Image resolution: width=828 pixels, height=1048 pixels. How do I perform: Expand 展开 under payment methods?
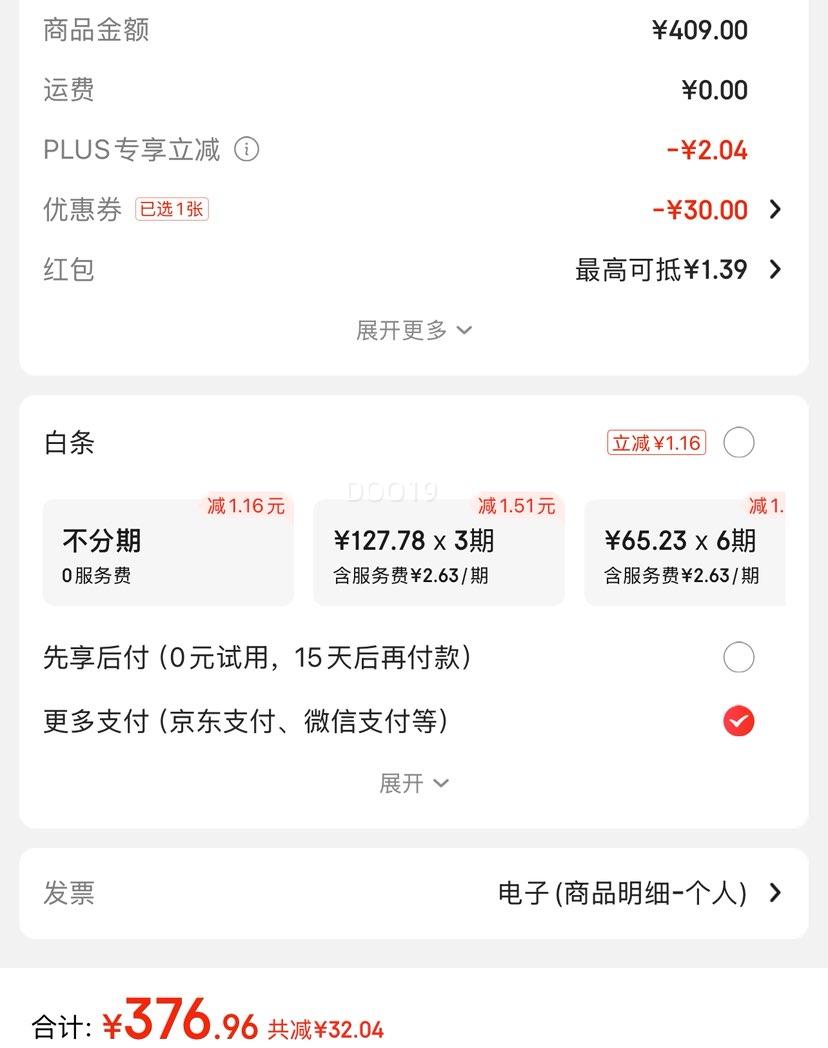tap(414, 783)
